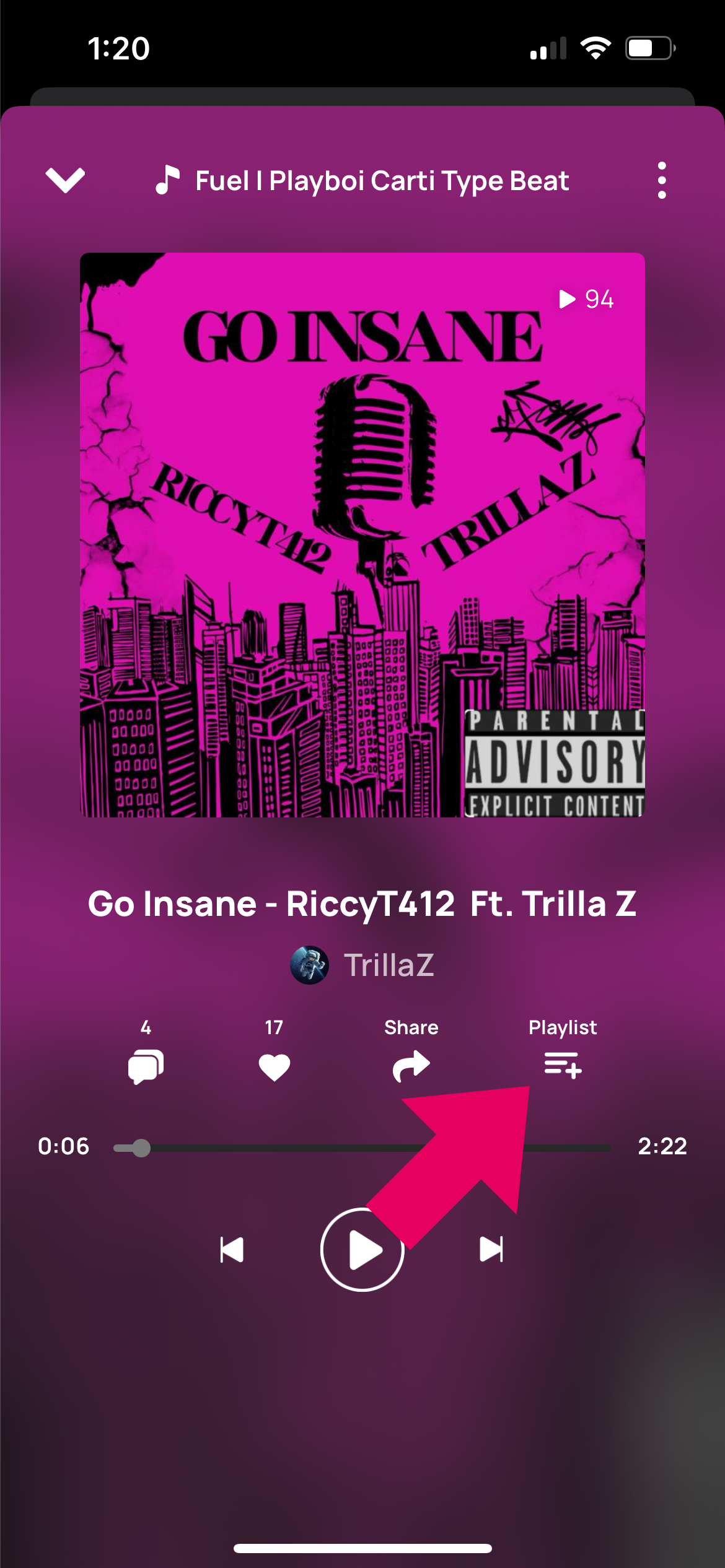Add the song to a playlist
Screen dimensions: 725x1568
(x=563, y=1062)
